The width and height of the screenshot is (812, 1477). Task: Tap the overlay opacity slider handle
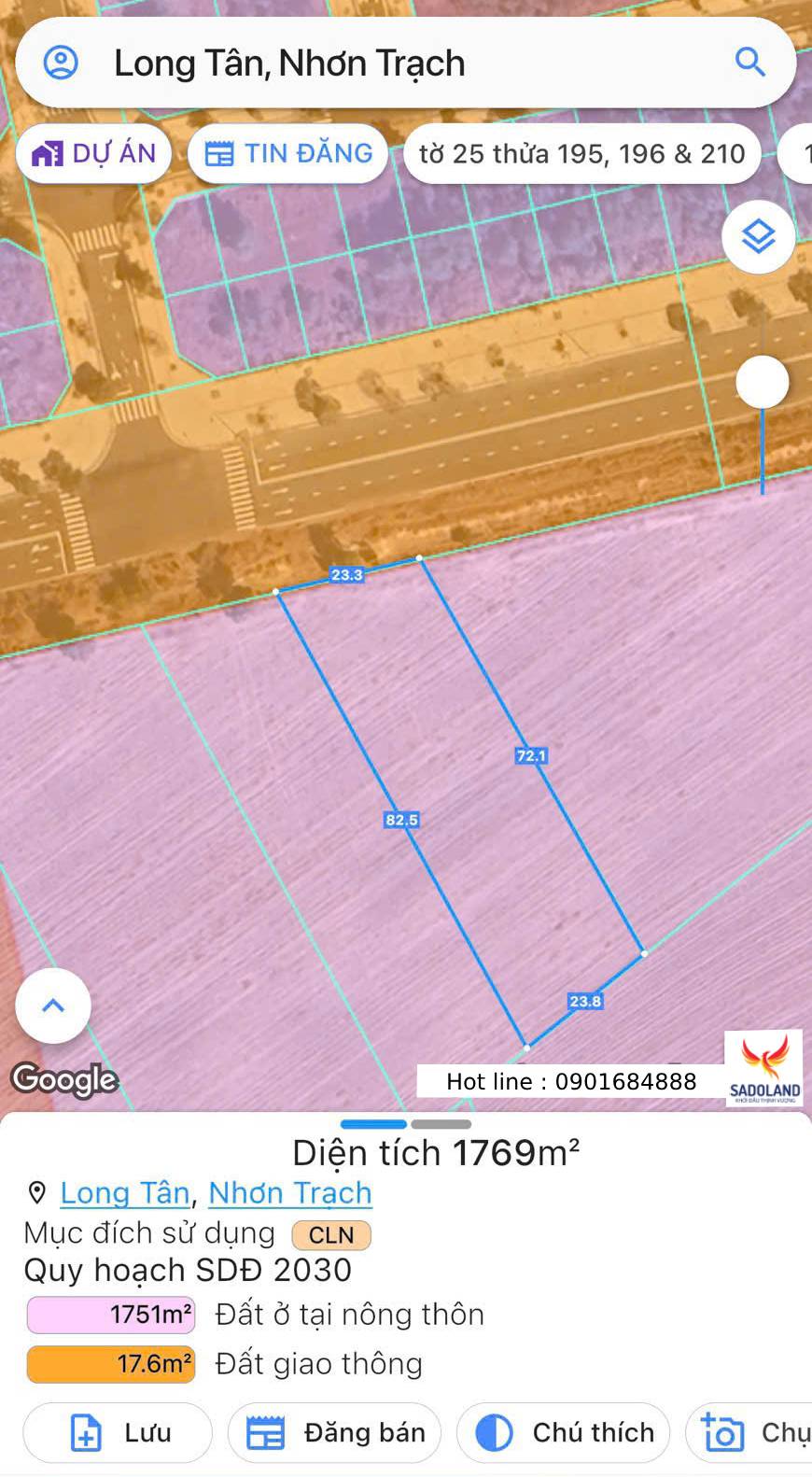(x=763, y=382)
